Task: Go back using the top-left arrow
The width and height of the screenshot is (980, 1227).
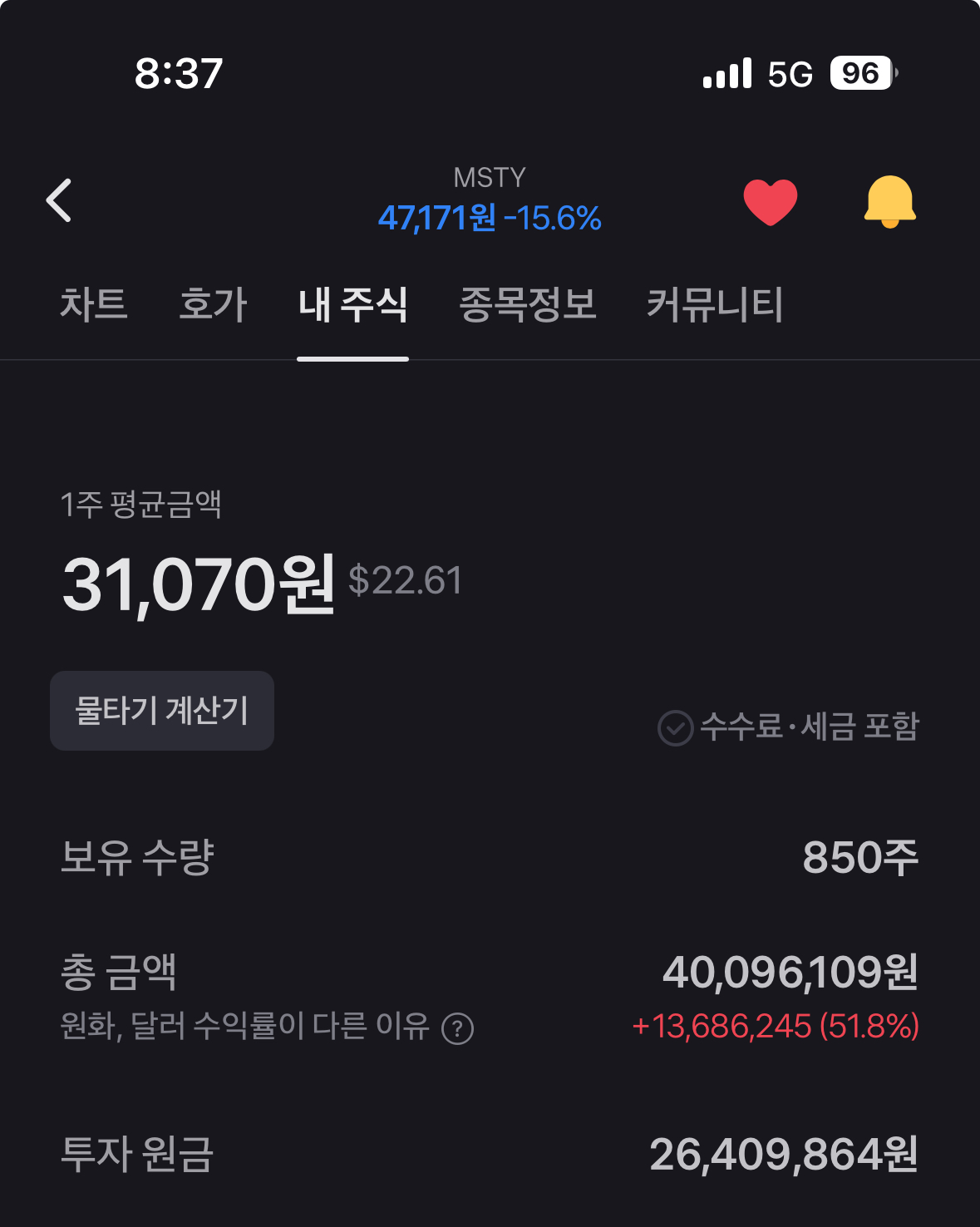Action: click(x=59, y=201)
